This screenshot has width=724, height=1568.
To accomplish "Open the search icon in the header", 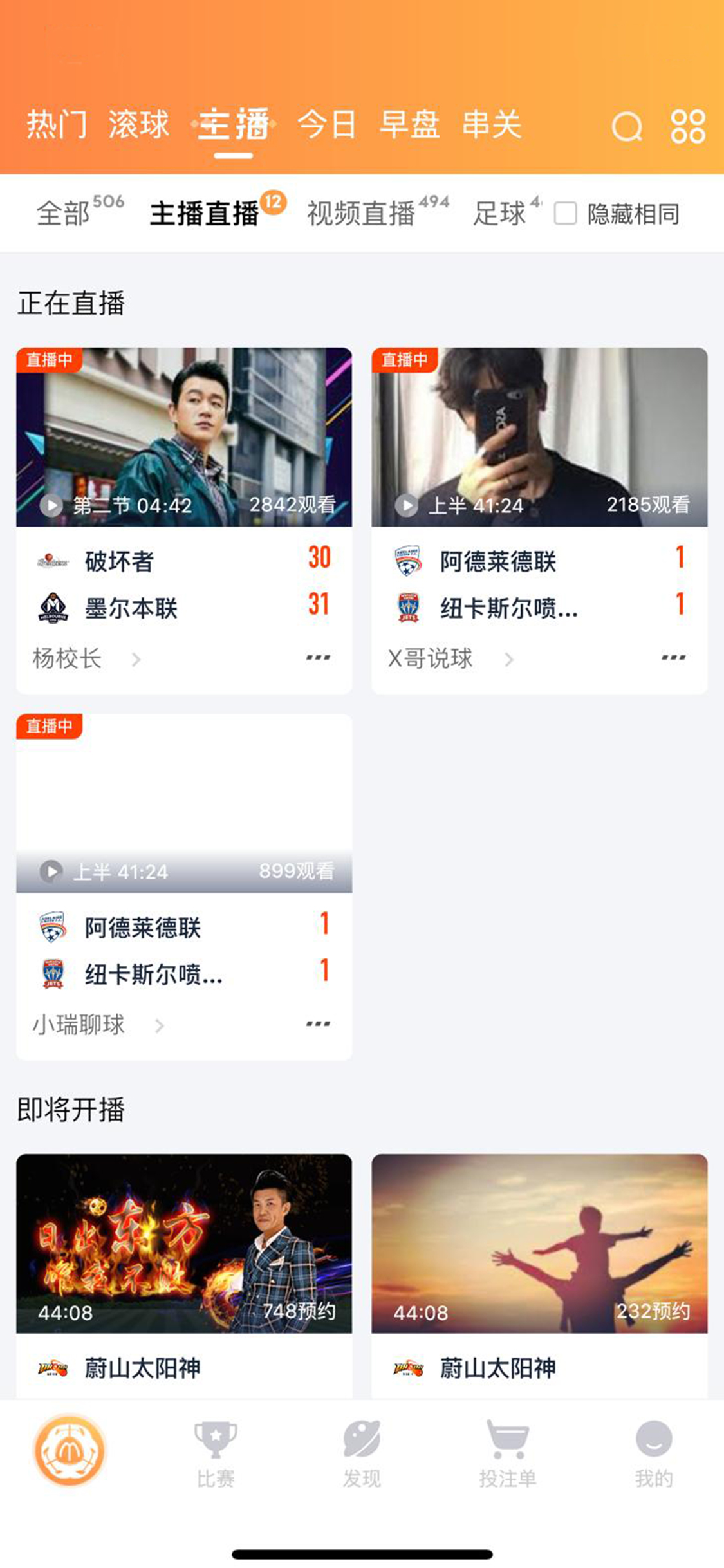I will pos(626,126).
